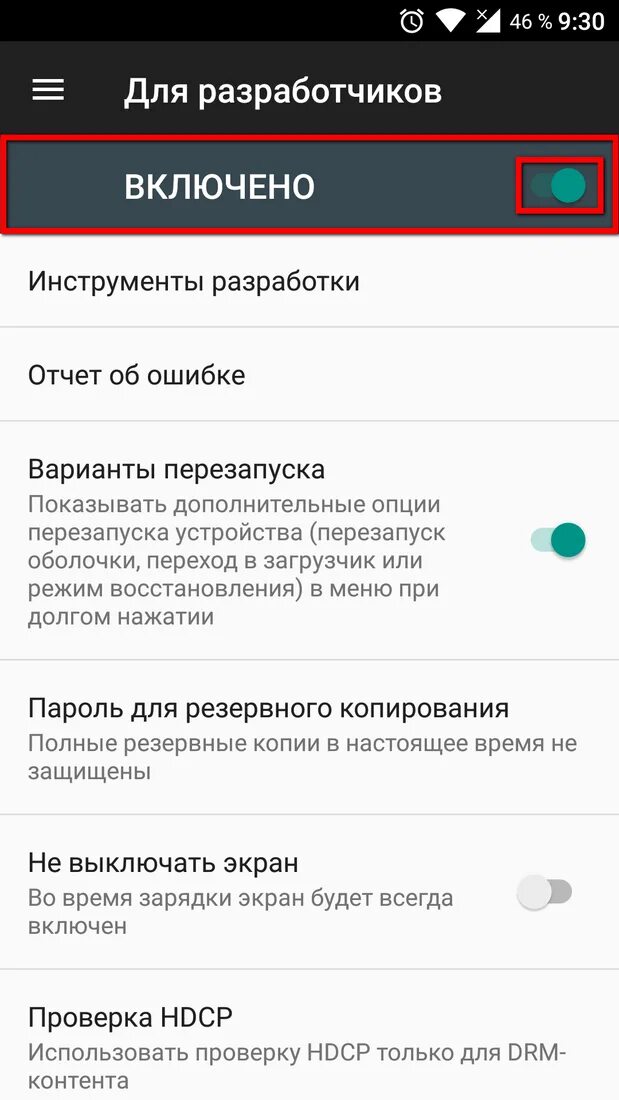
Task: Turn off the master developer options switch
Action: (x=560, y=186)
